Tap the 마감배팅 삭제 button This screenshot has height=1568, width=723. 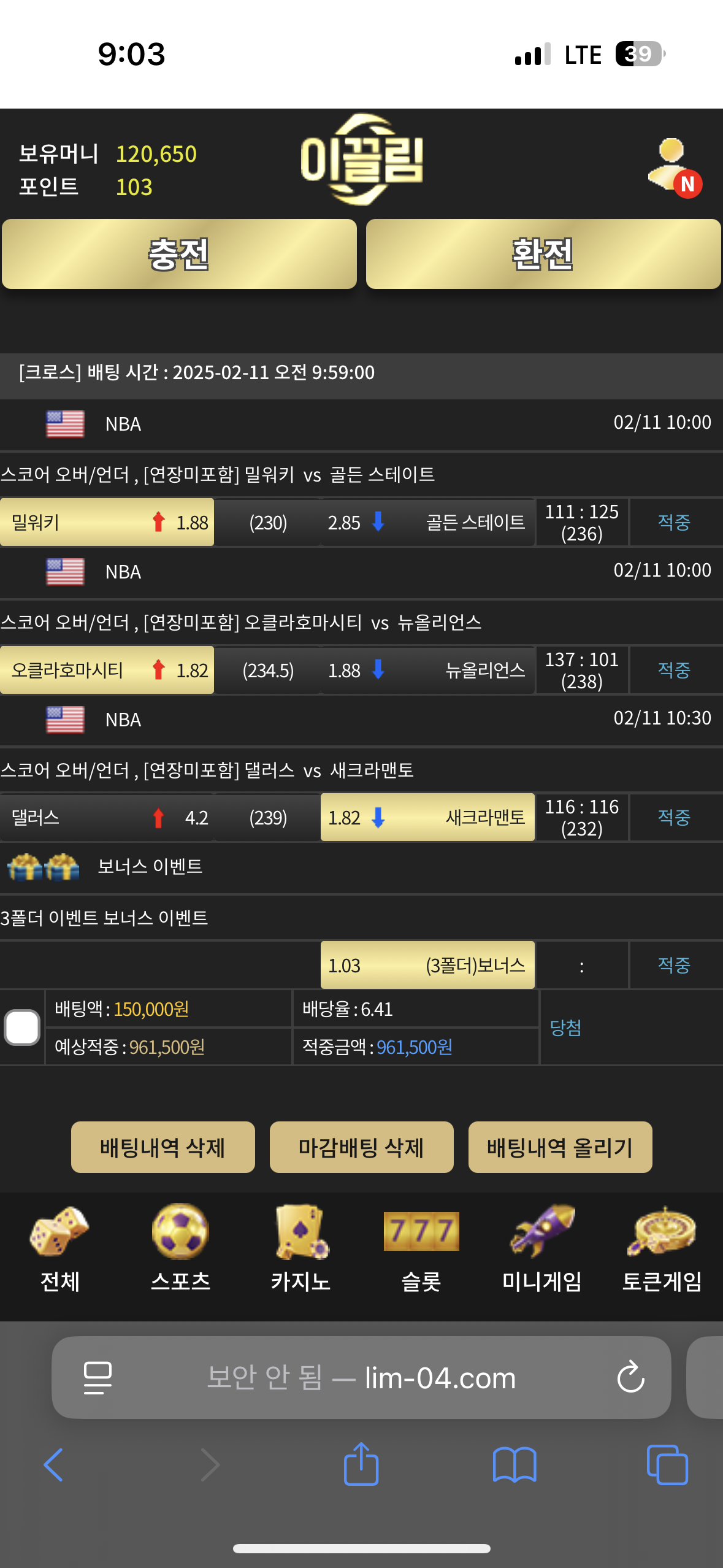pyautogui.click(x=361, y=1147)
